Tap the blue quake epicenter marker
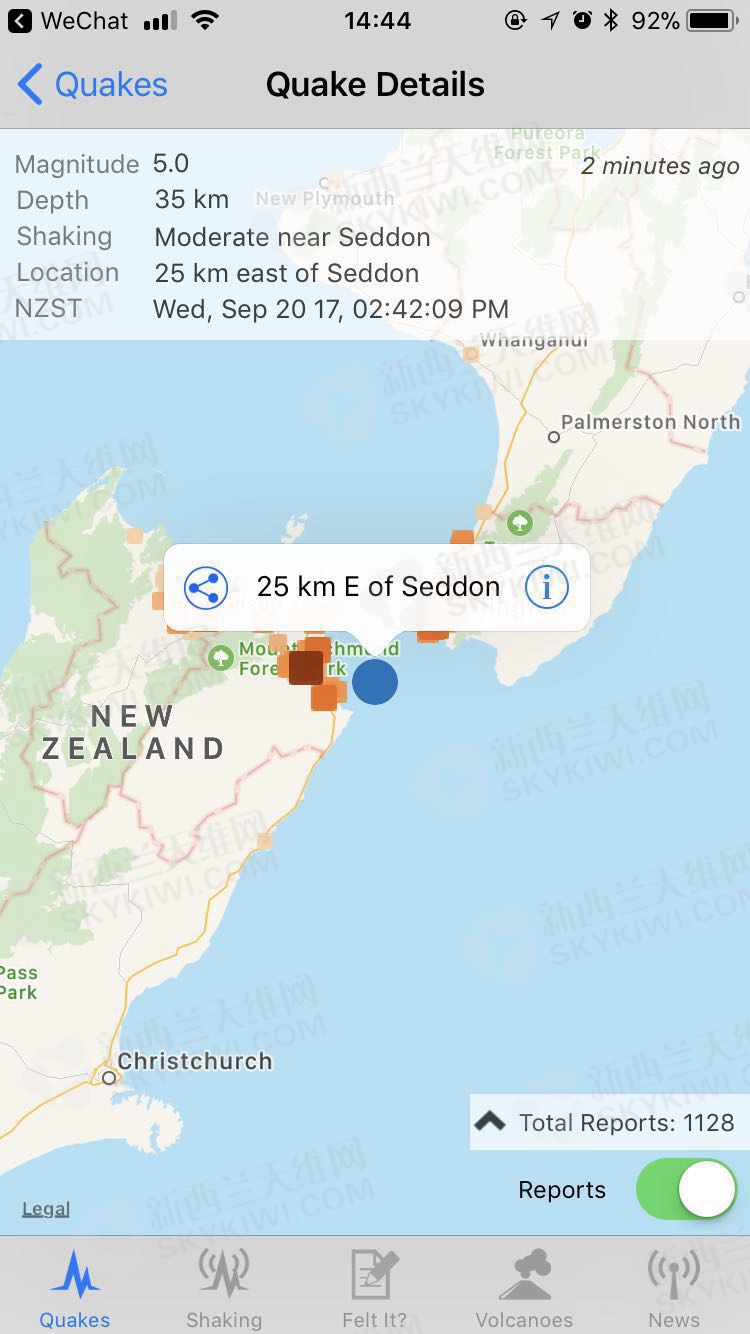The height and width of the screenshot is (1334, 750). 375,682
